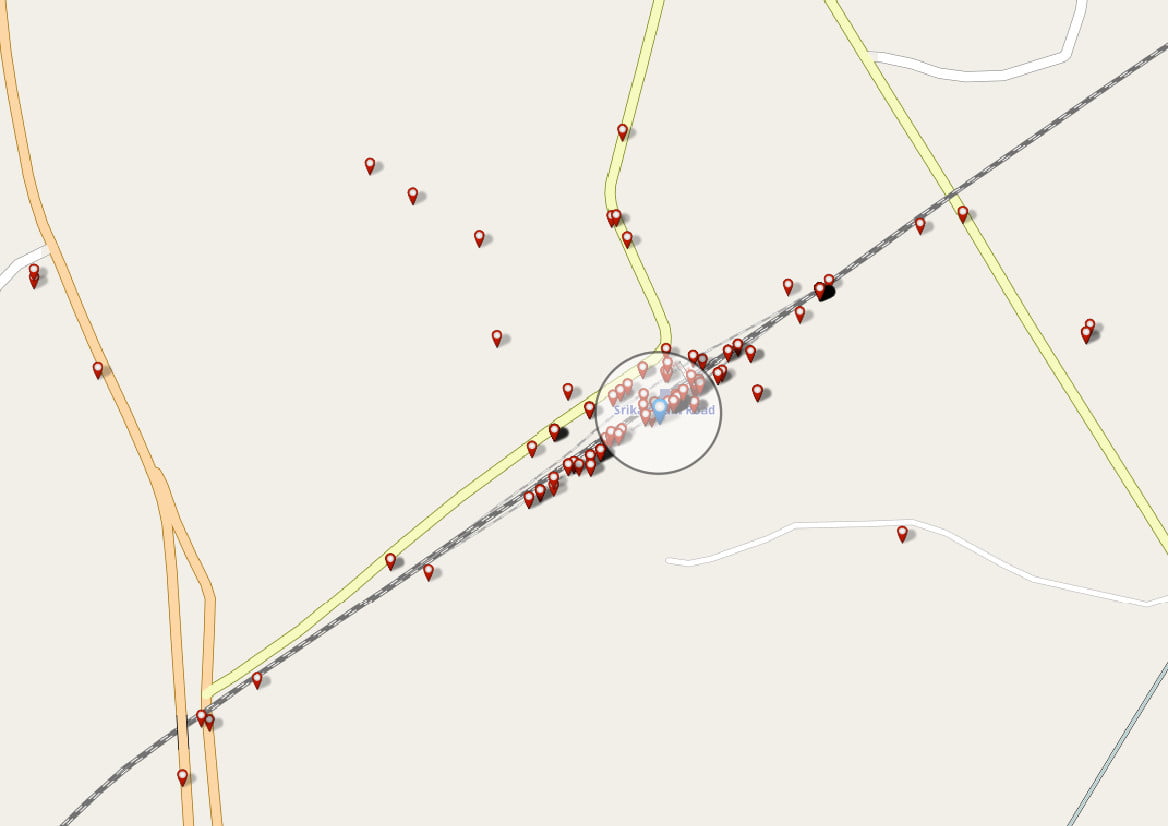Screen dimensions: 1169x826
Task: Tap the blue location pin inside the circle
Action: (659, 410)
